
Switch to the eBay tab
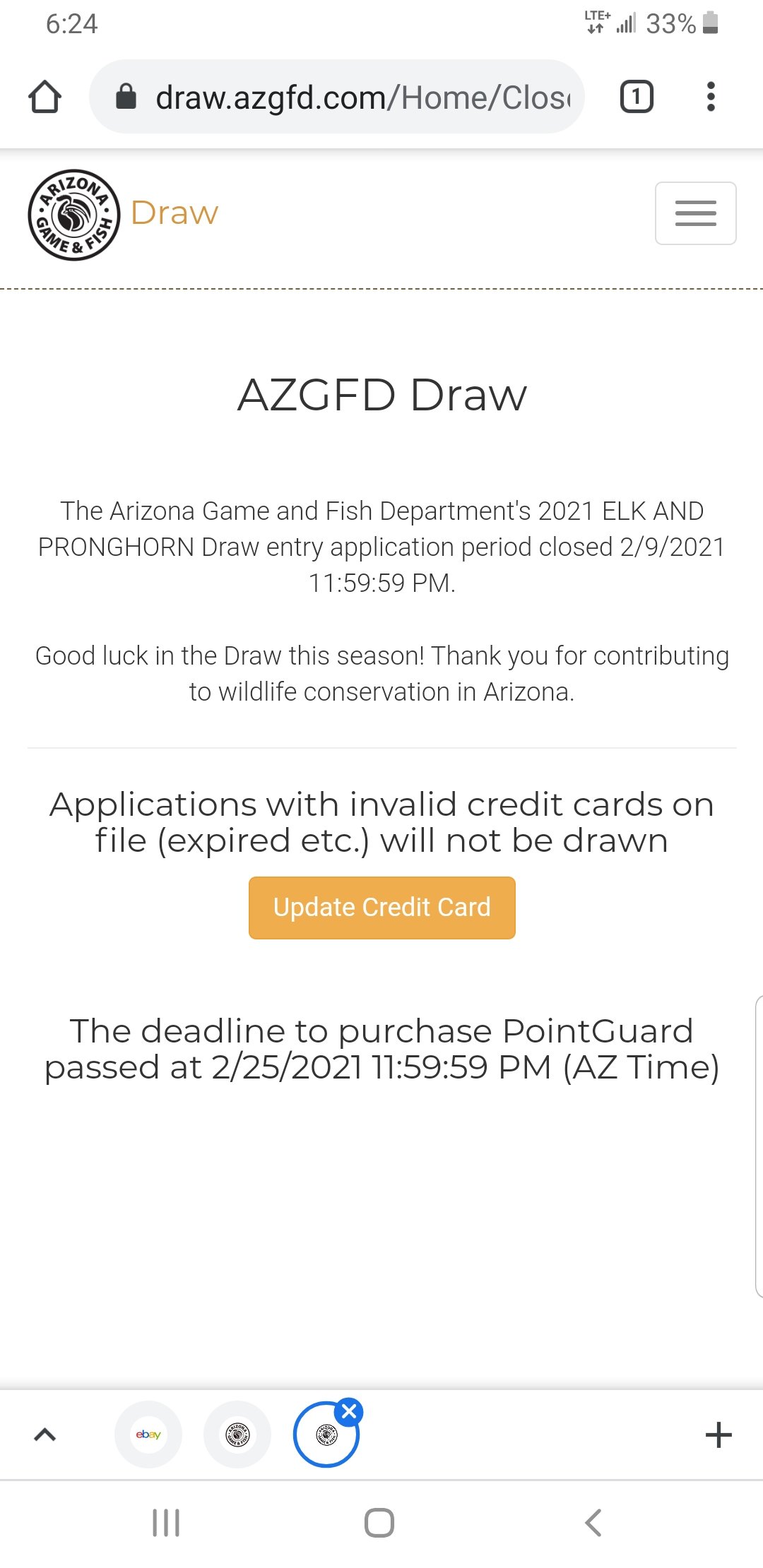(x=148, y=1435)
